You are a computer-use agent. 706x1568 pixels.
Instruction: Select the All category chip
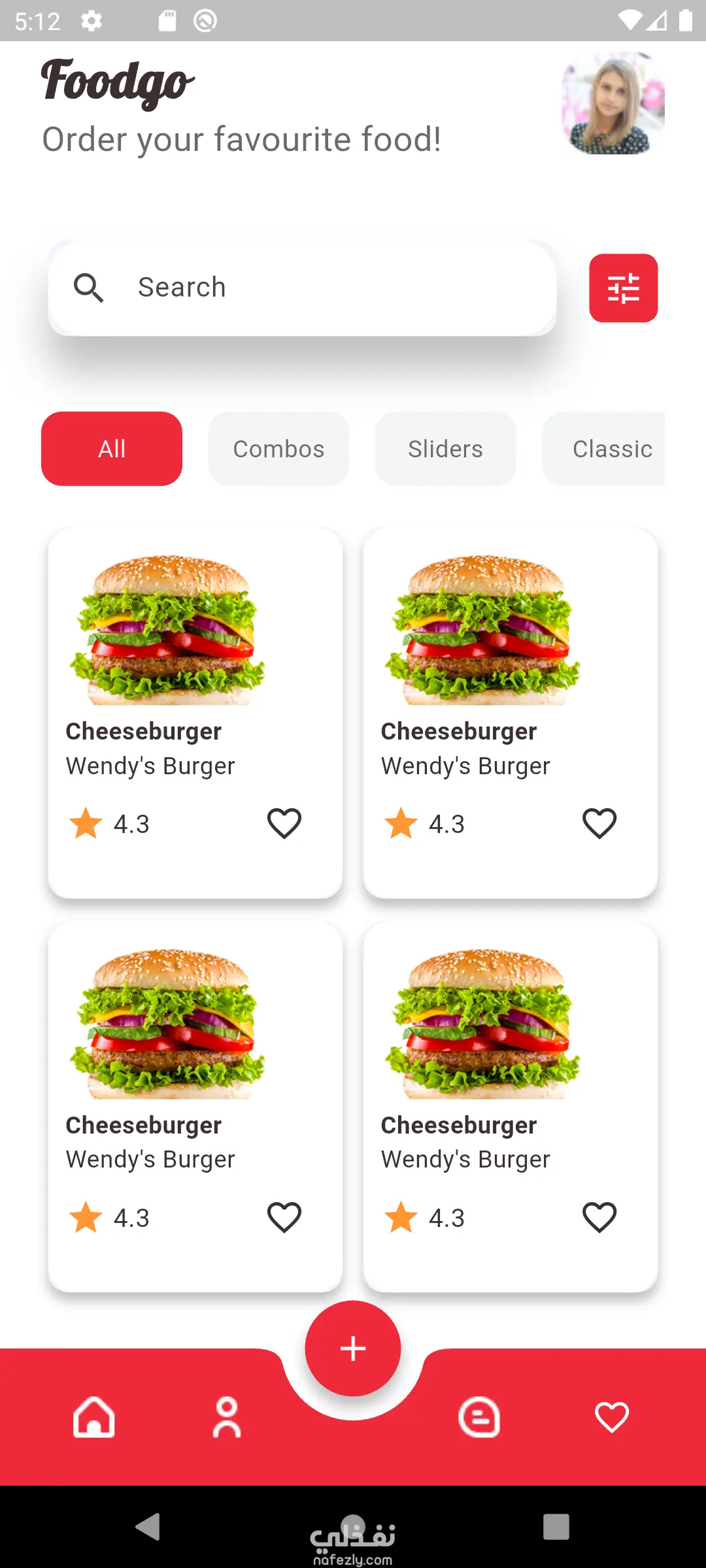click(x=112, y=449)
